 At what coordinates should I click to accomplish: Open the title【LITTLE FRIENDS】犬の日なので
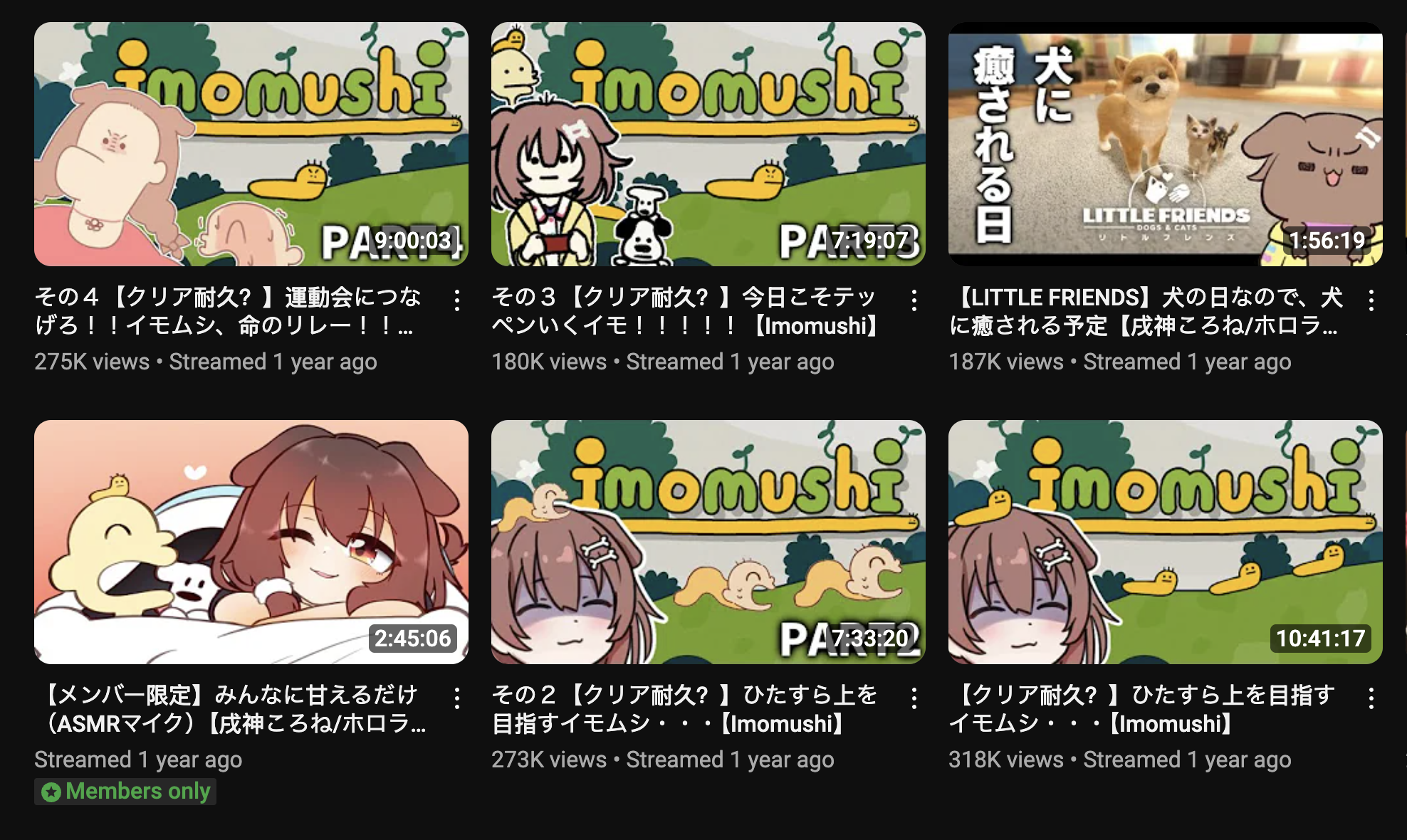(x=1145, y=311)
